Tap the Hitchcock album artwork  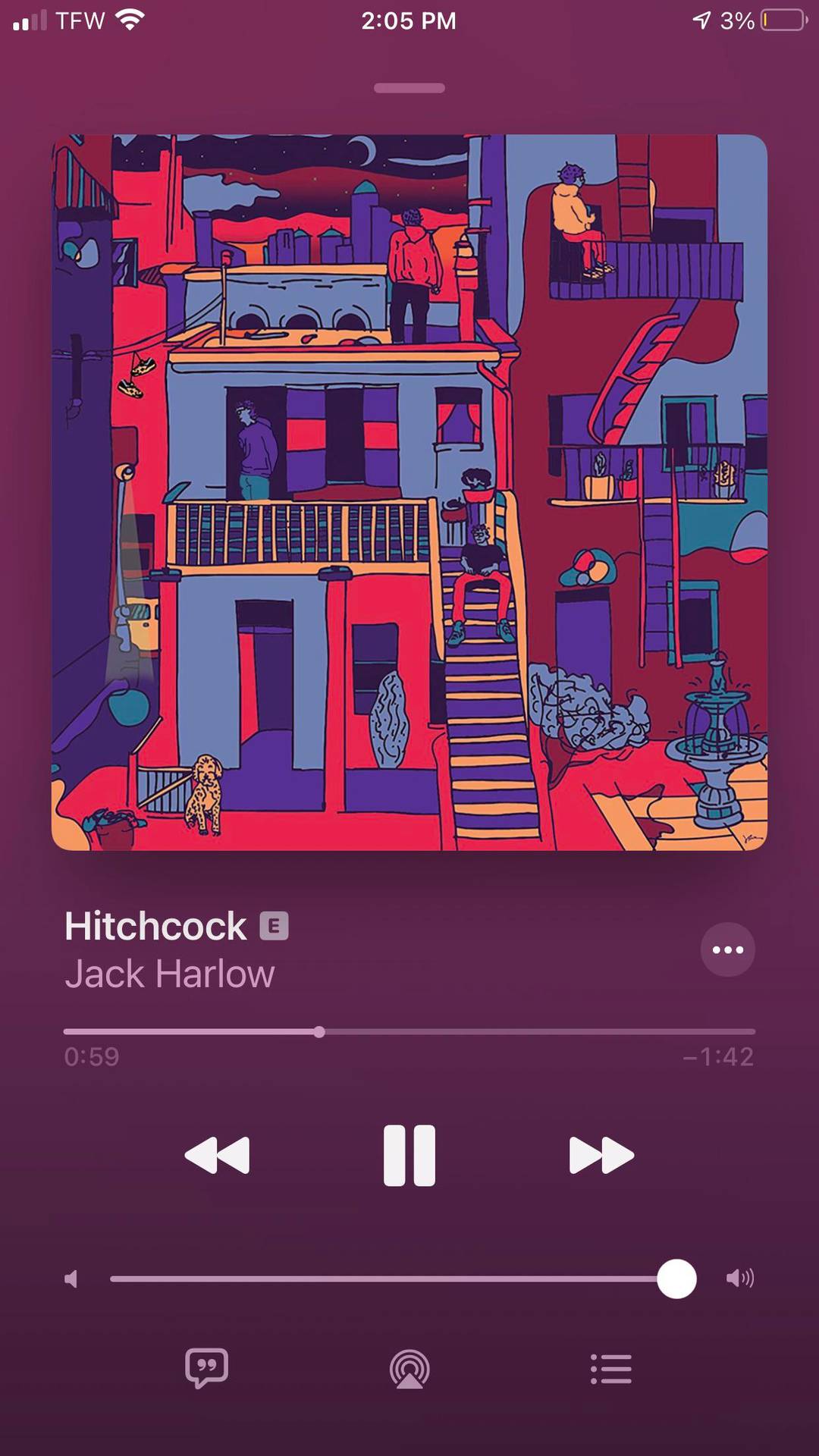pos(409,492)
